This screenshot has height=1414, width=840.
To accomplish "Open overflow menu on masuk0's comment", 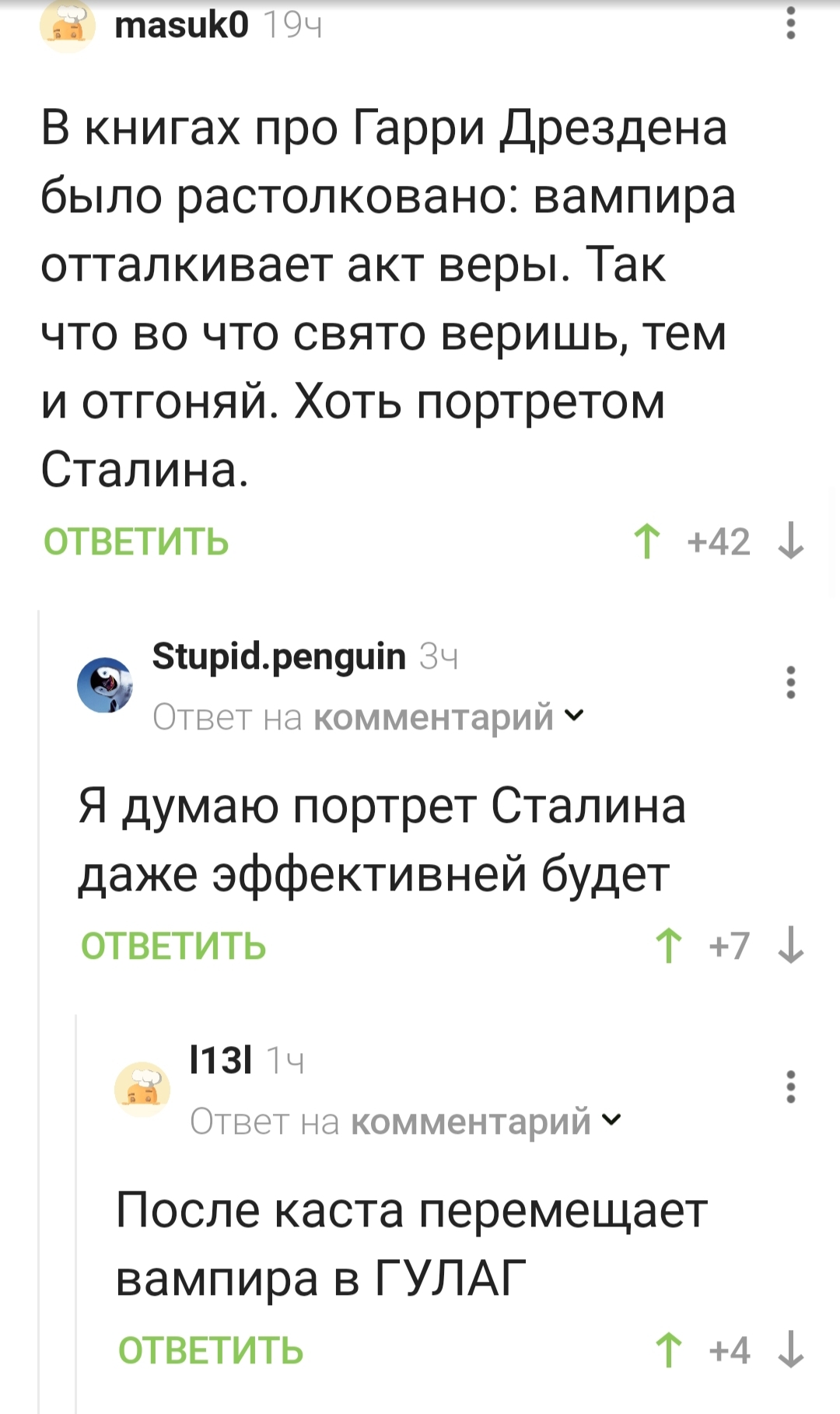I will coord(790,23).
